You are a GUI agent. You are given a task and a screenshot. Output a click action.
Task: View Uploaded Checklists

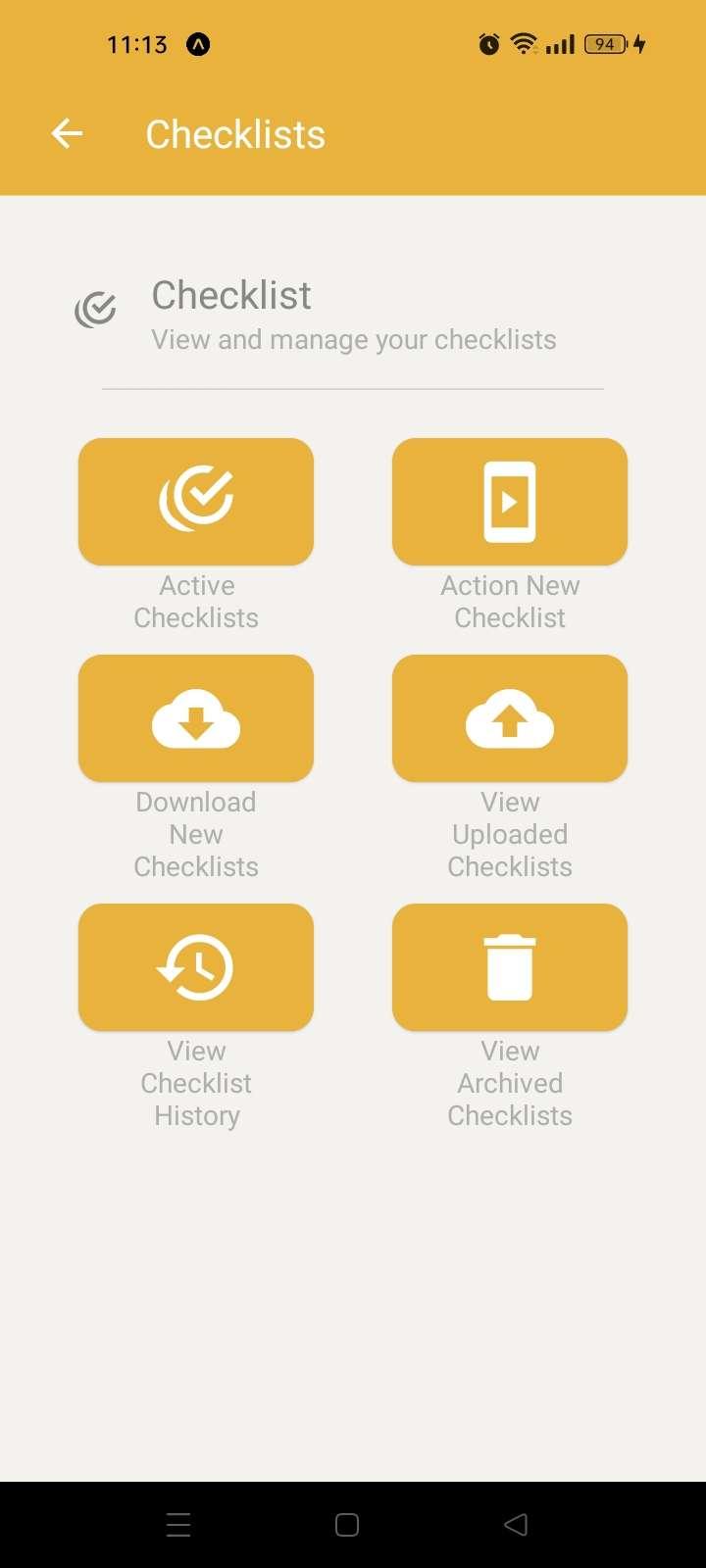click(510, 718)
